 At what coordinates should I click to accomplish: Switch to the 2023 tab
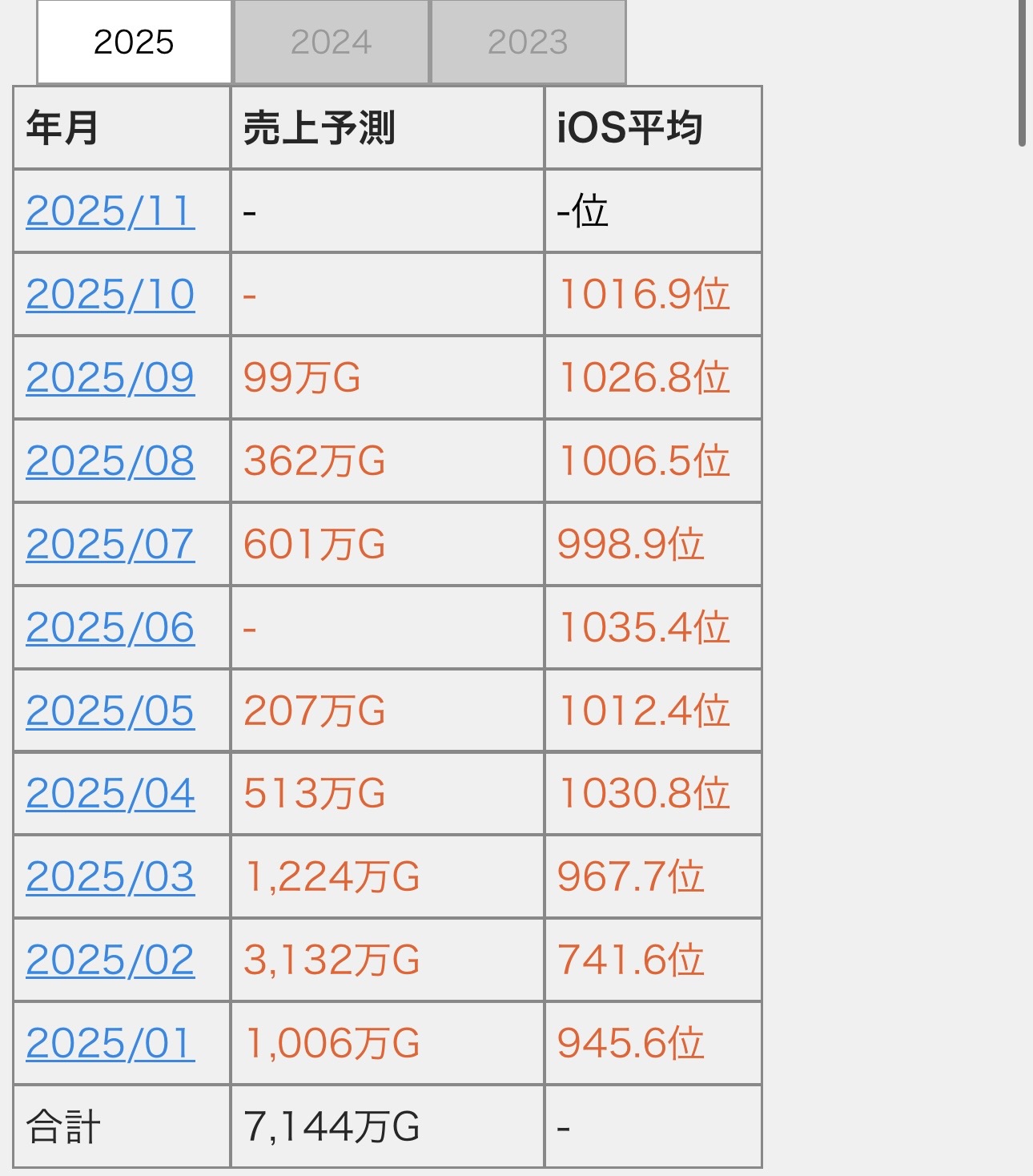[x=528, y=42]
